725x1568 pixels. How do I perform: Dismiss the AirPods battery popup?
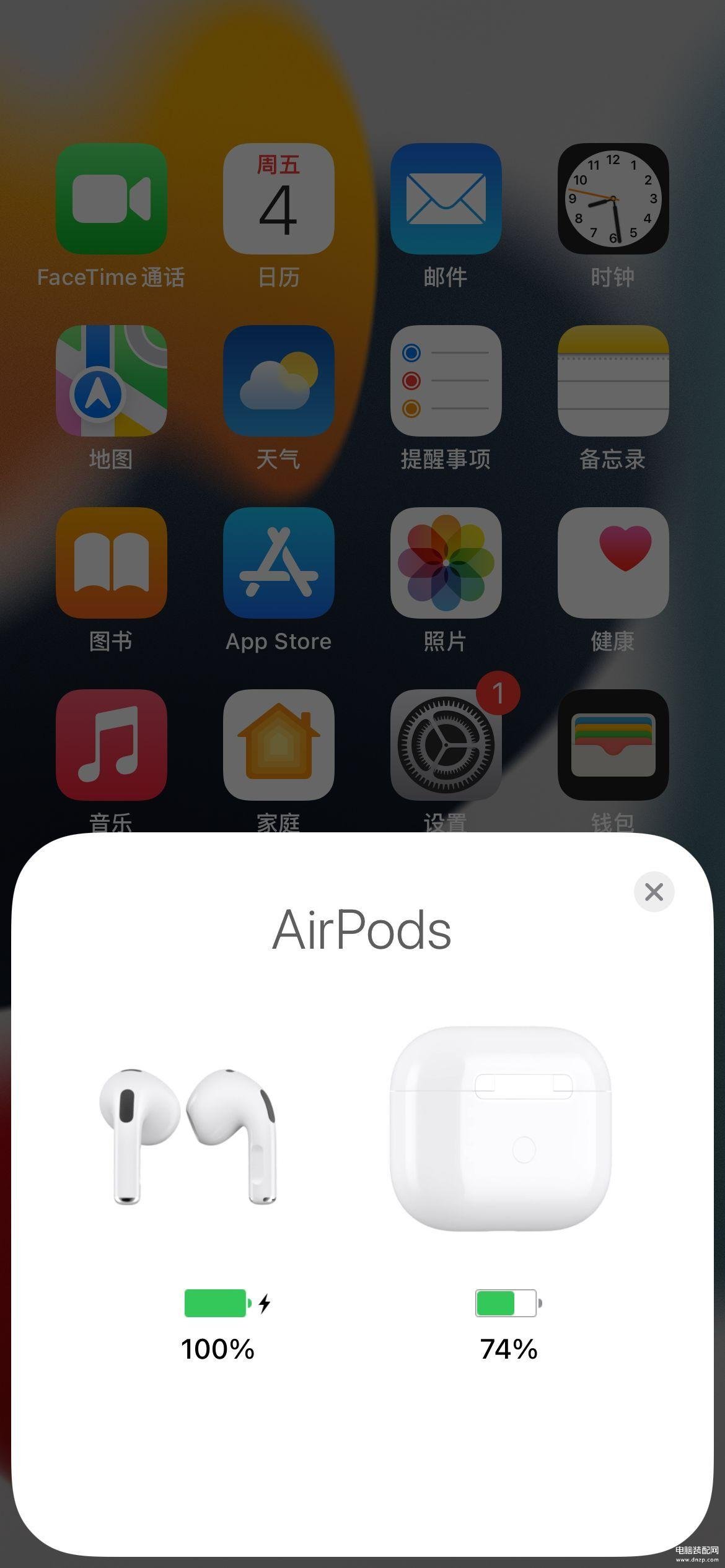(654, 892)
